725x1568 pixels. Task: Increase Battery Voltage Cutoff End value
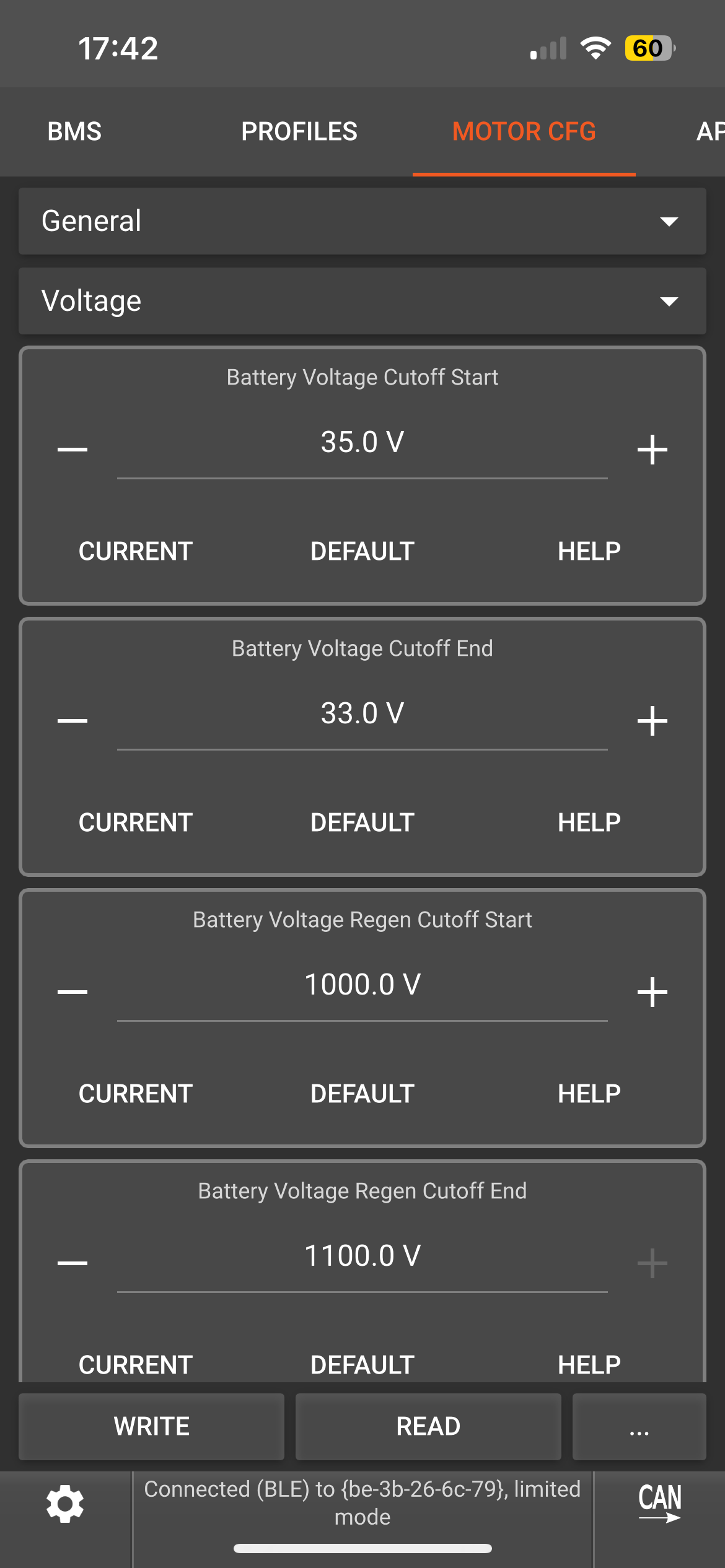click(x=652, y=720)
